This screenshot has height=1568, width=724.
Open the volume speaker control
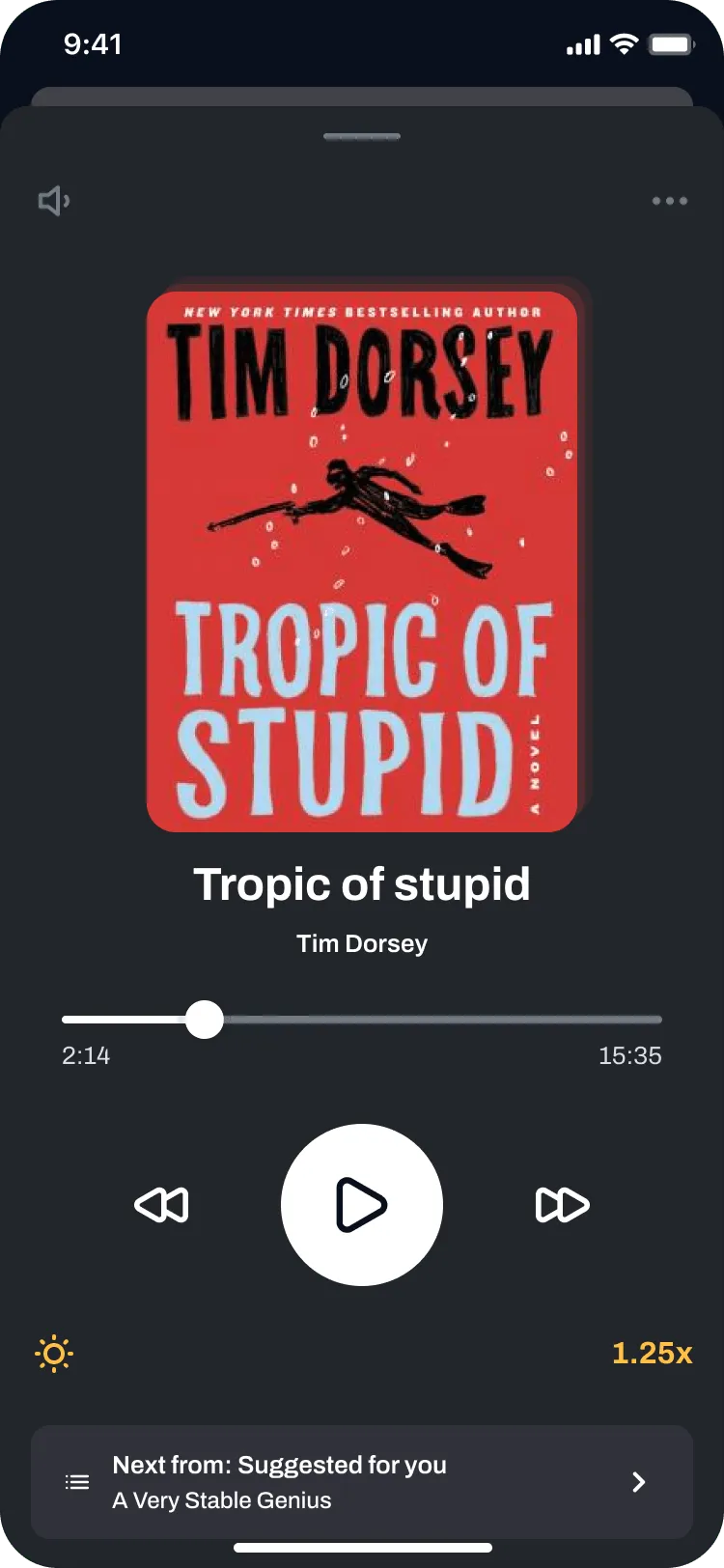click(54, 201)
